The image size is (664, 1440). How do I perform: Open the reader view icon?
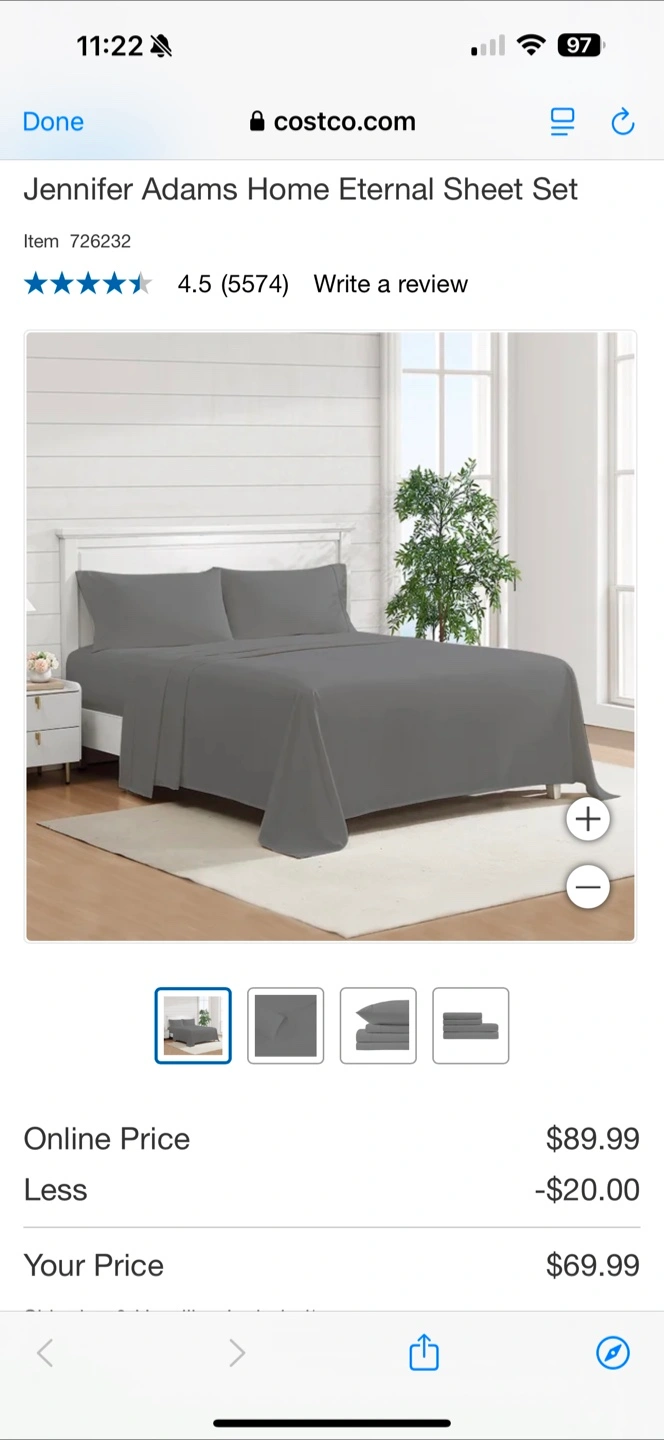(563, 122)
